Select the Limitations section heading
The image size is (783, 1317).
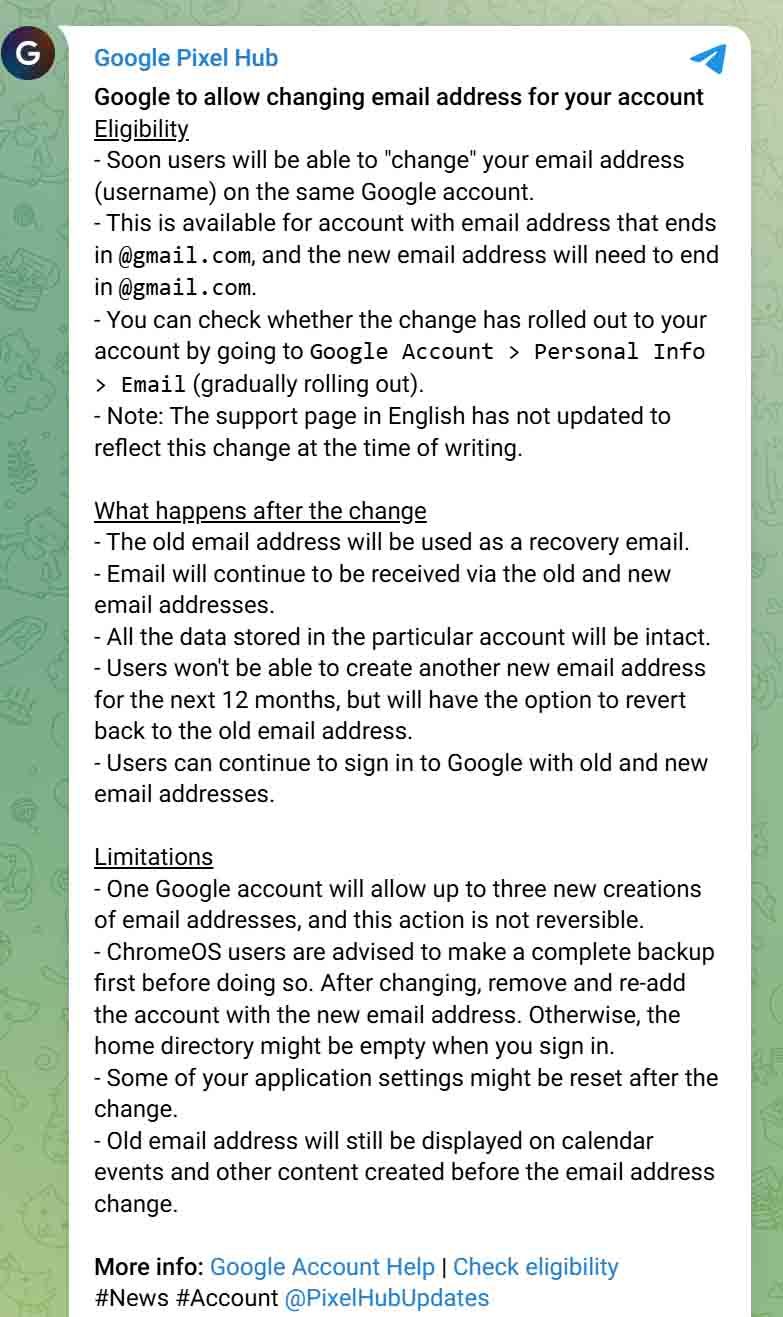pos(154,857)
